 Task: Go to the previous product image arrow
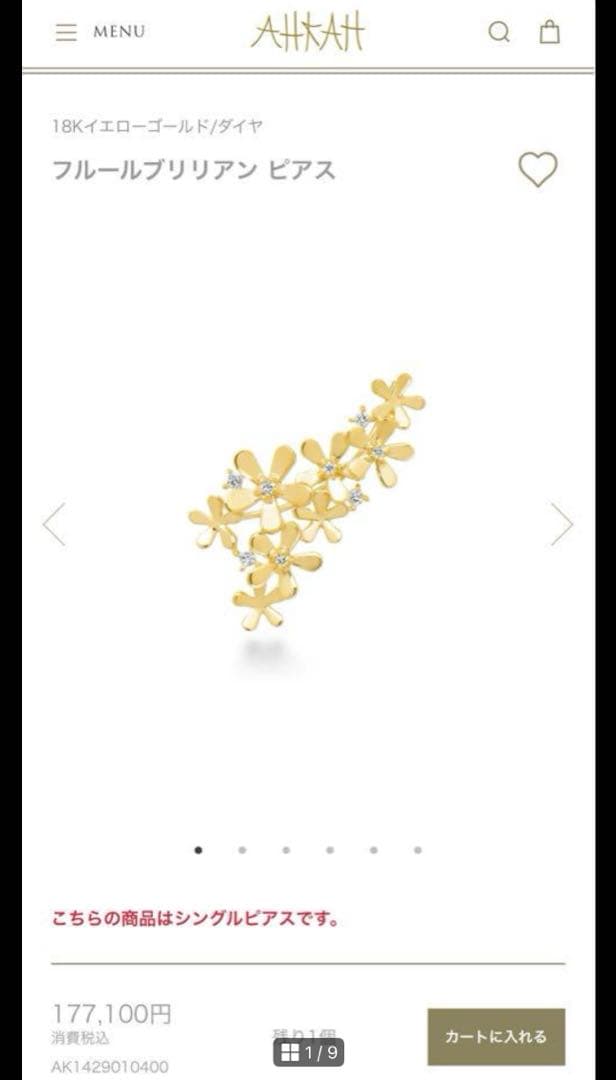(x=54, y=524)
